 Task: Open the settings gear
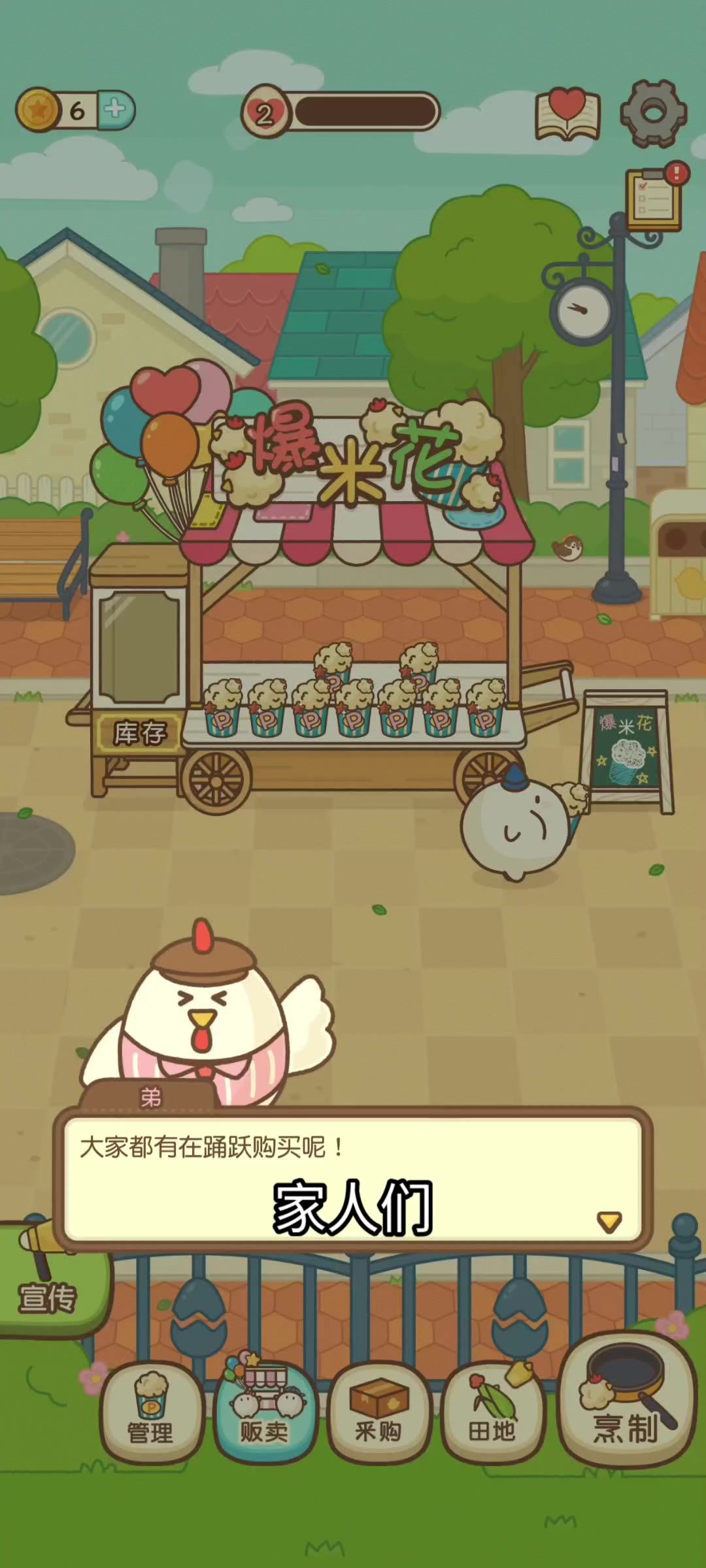(653, 114)
